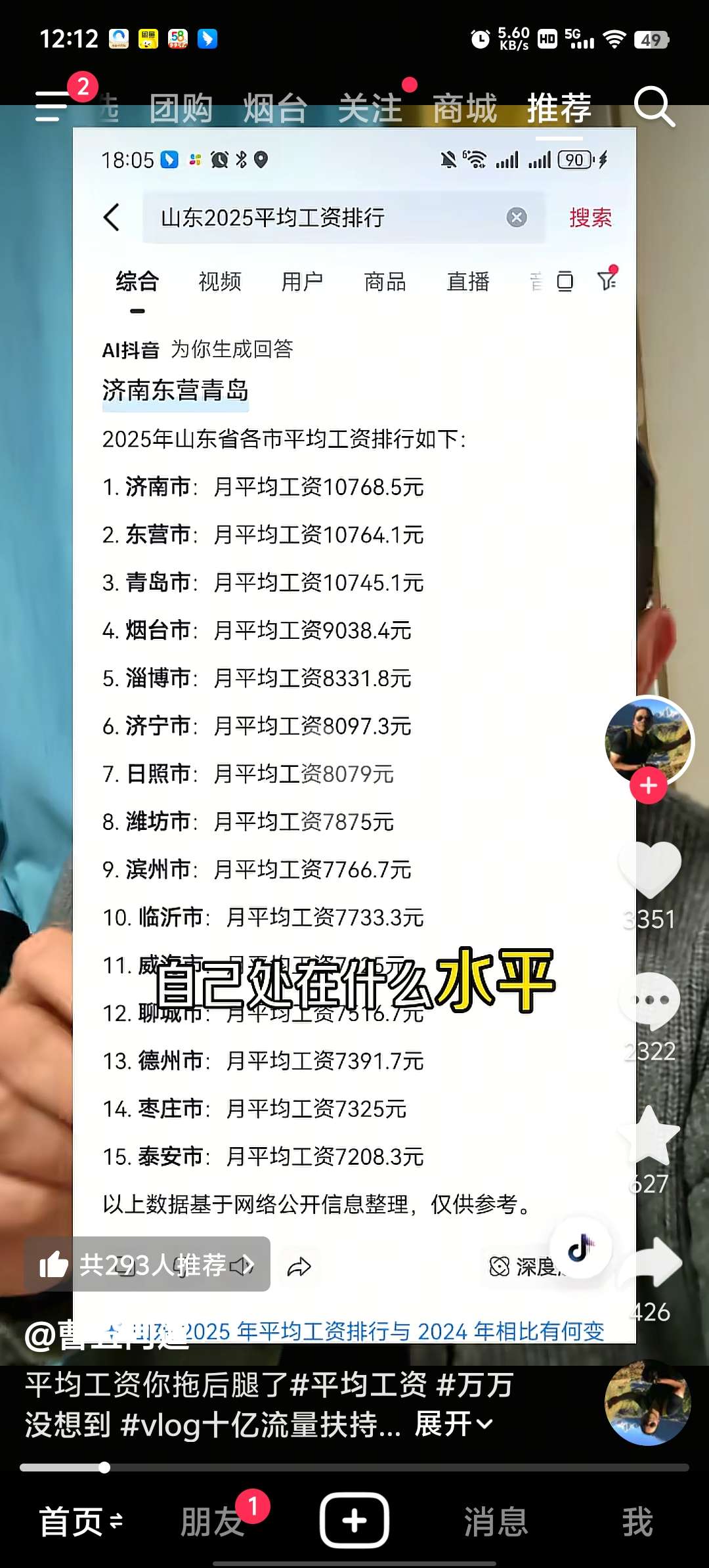
Task: Switch to the 商城 tab
Action: (x=465, y=108)
